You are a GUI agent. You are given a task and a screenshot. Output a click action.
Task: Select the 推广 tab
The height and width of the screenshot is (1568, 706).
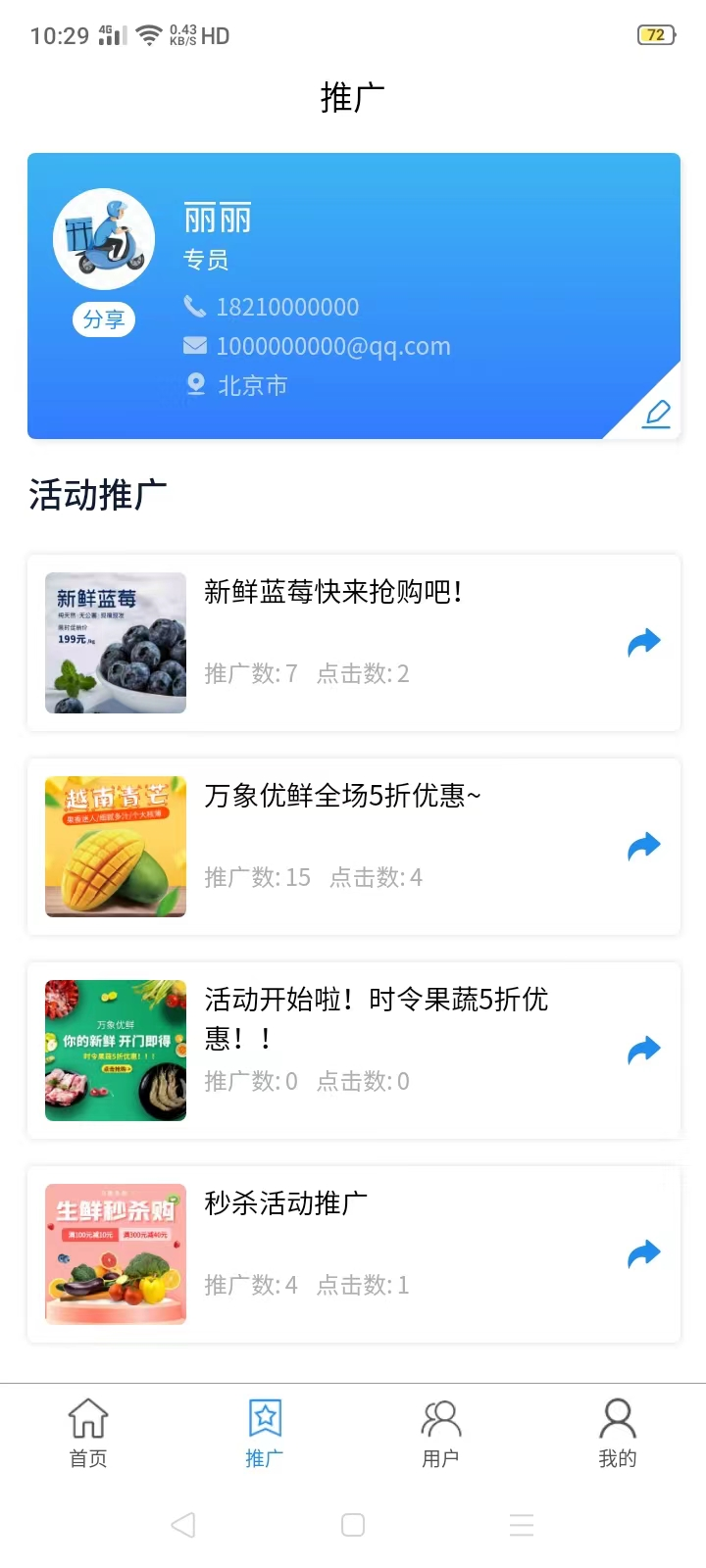click(265, 1433)
